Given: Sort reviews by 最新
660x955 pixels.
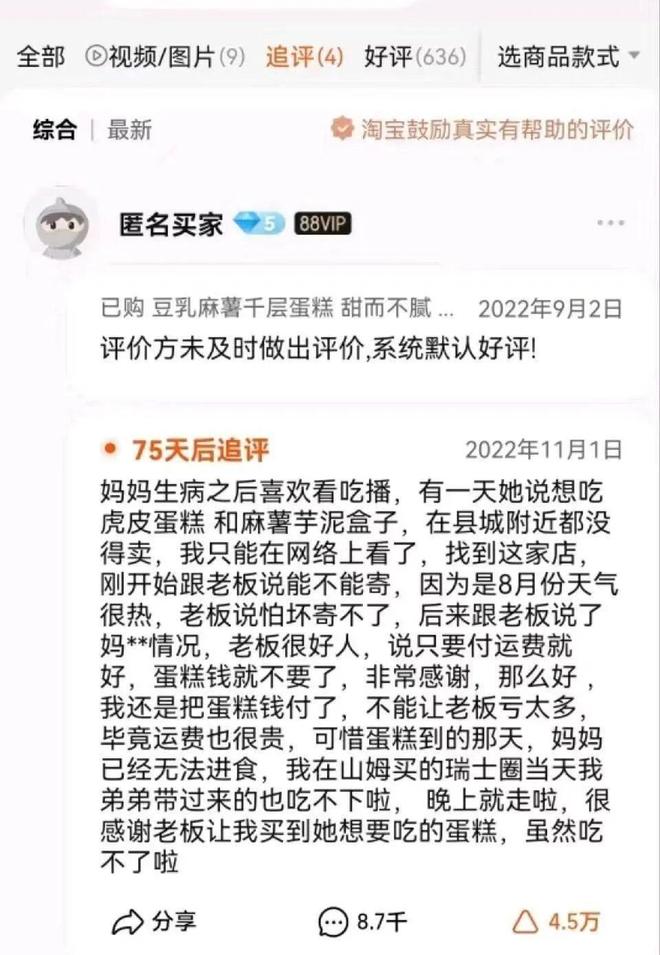Looking at the screenshot, I should [129, 129].
